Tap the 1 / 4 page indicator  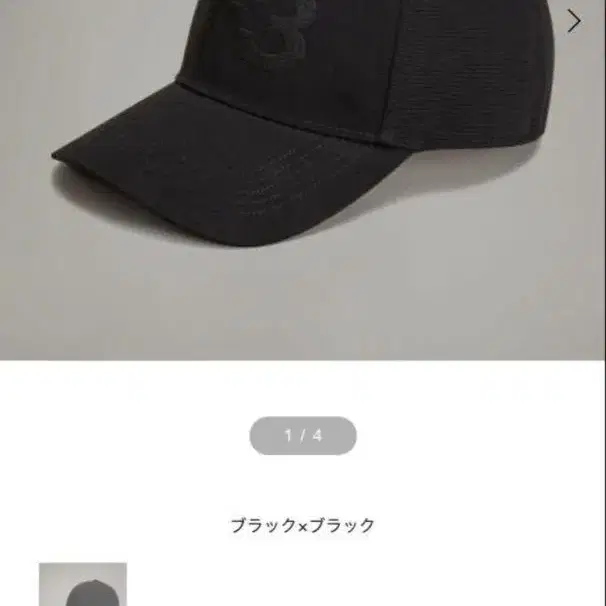(303, 436)
